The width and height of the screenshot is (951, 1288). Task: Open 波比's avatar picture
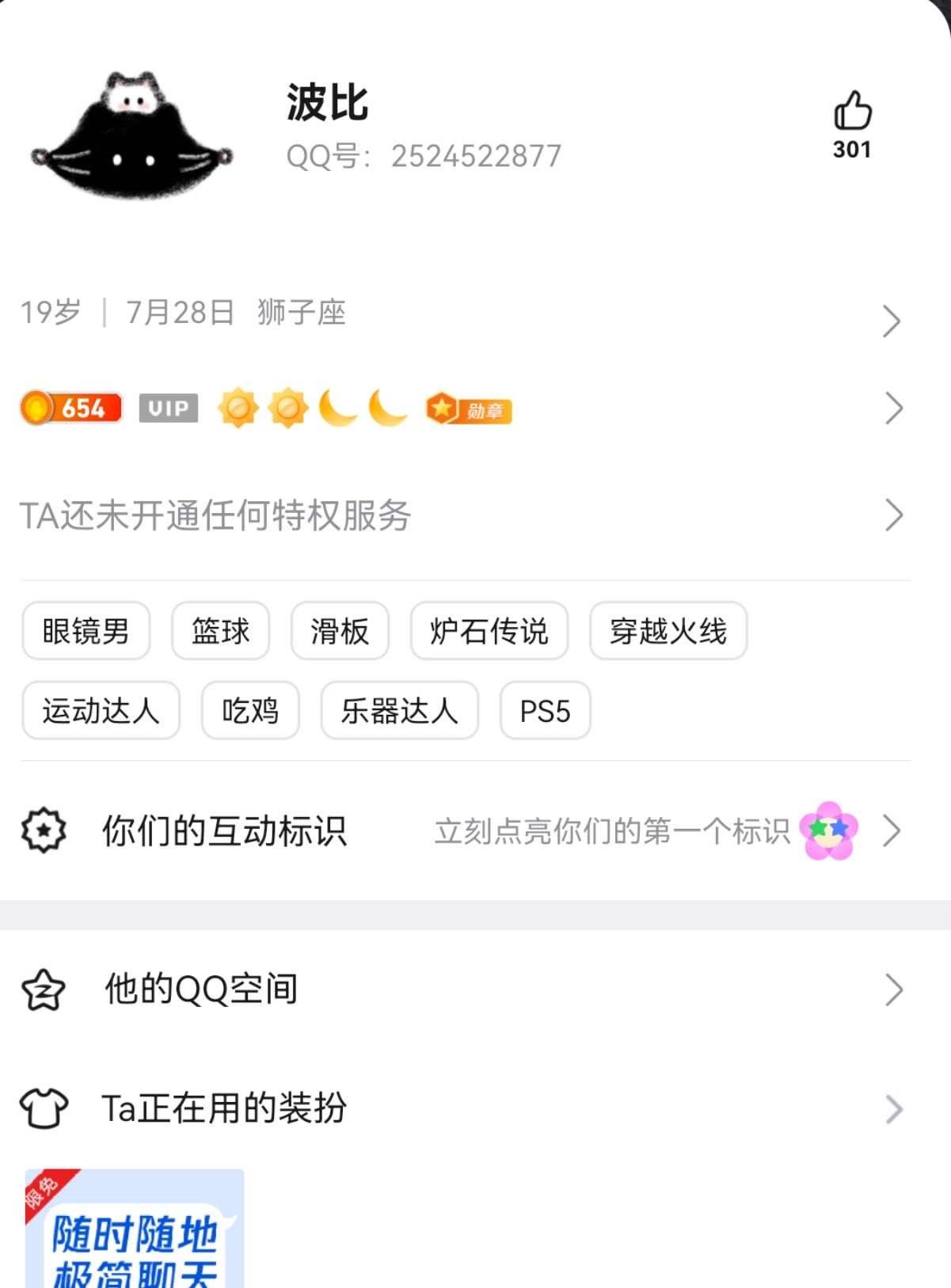coord(133,135)
